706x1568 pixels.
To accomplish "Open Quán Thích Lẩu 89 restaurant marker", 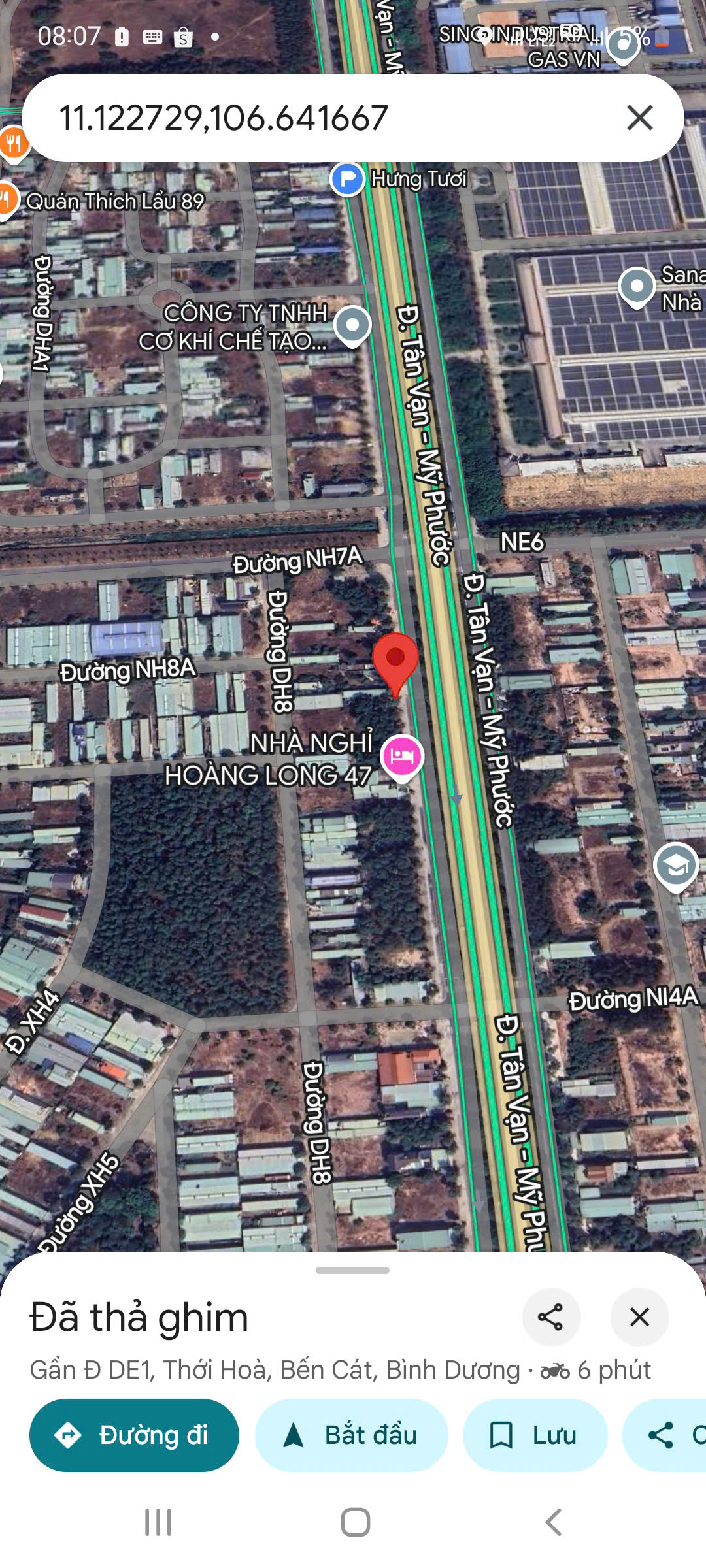I will pos(7,199).
